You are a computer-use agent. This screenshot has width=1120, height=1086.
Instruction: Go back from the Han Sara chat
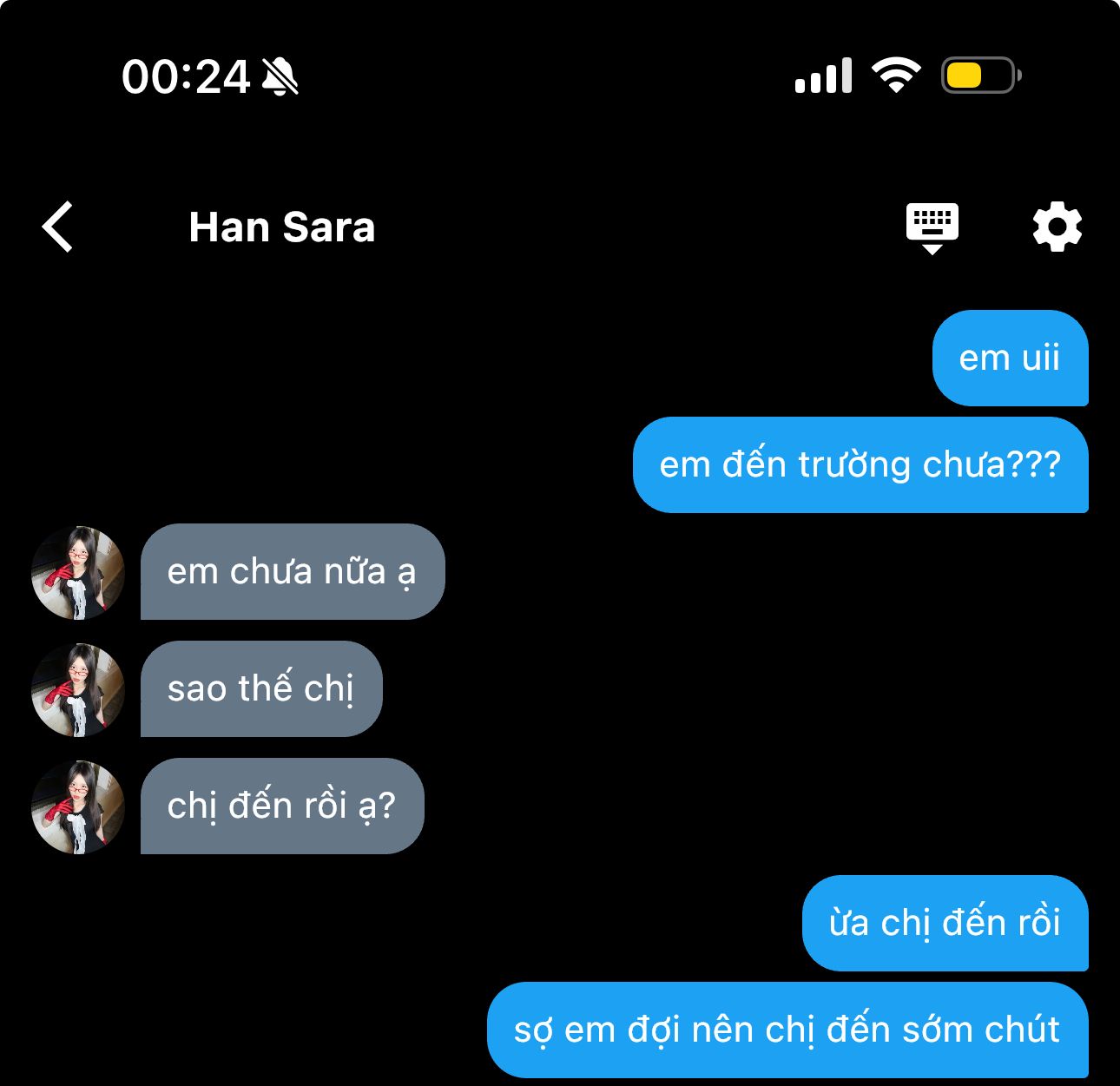coord(58,227)
